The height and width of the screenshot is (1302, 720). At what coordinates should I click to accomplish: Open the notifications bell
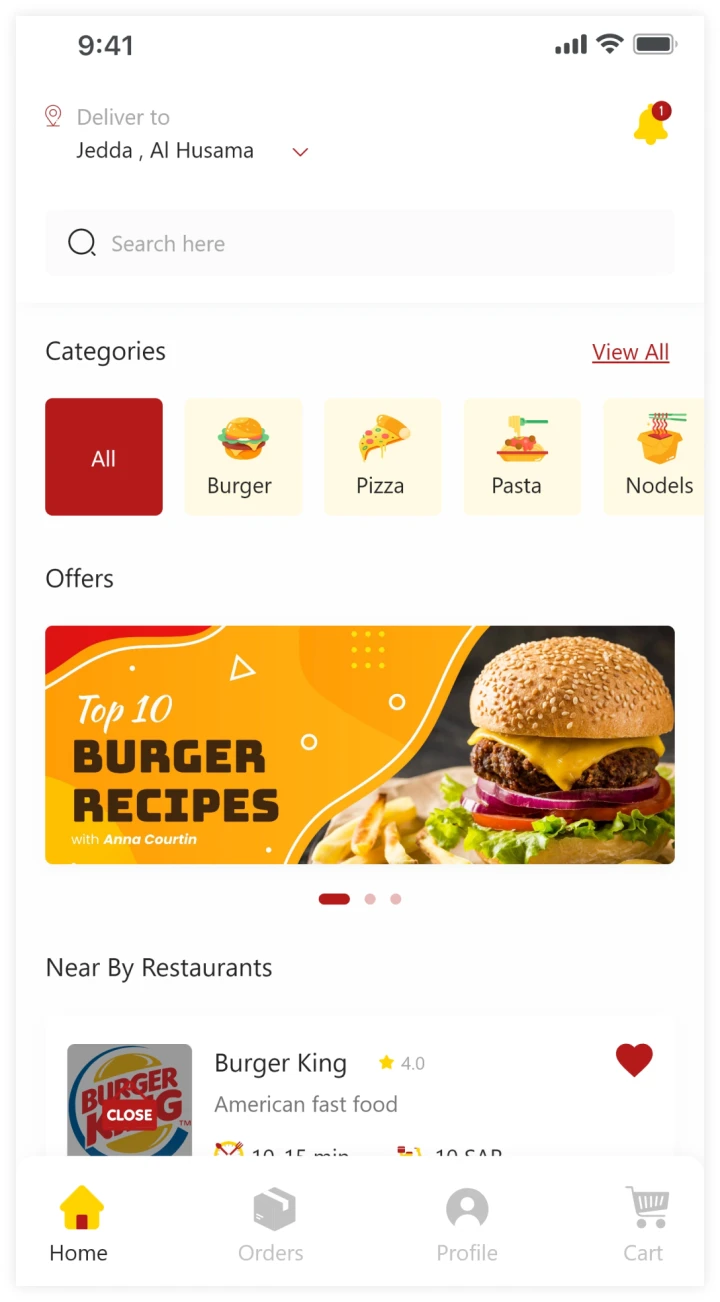click(x=650, y=125)
